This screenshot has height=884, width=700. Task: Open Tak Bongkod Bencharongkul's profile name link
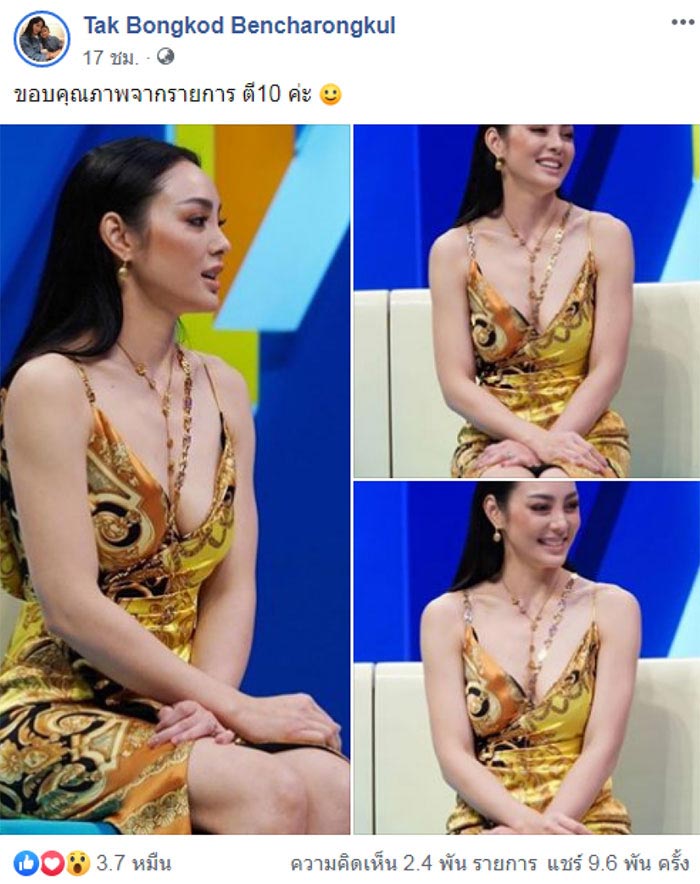pyautogui.click(x=238, y=27)
